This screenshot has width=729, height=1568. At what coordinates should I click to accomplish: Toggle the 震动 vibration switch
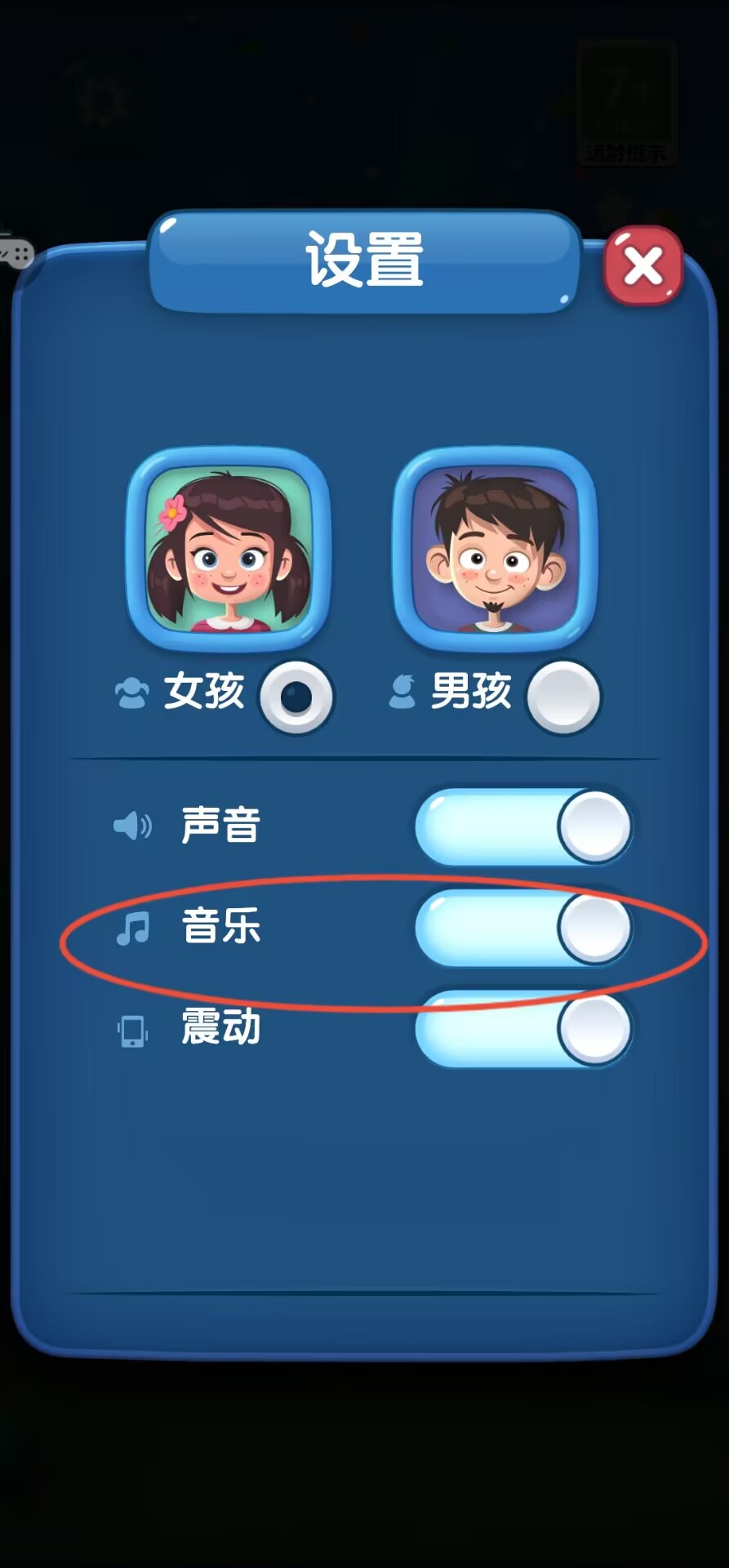click(x=524, y=1029)
